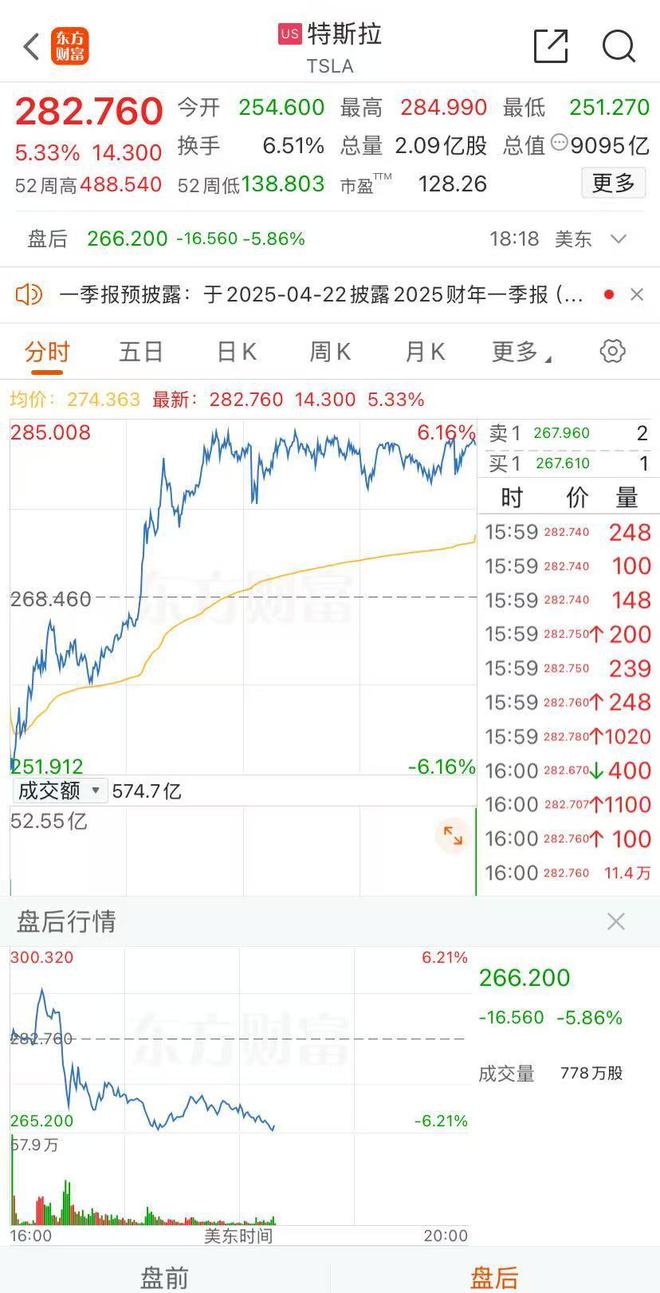This screenshot has width=660, height=1293.
Task: Select the 日K chart tab
Action: (236, 352)
